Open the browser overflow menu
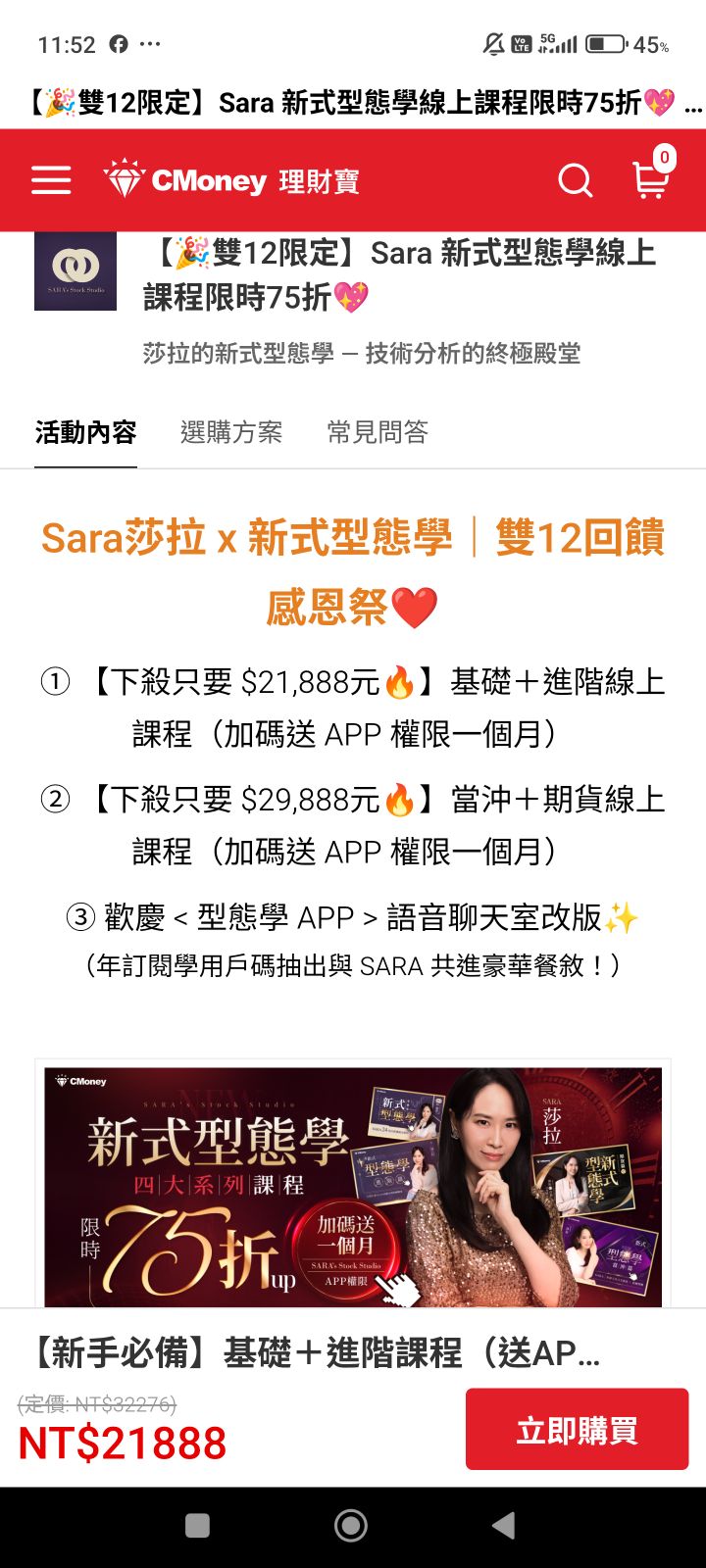The width and height of the screenshot is (706, 1568). [693, 104]
